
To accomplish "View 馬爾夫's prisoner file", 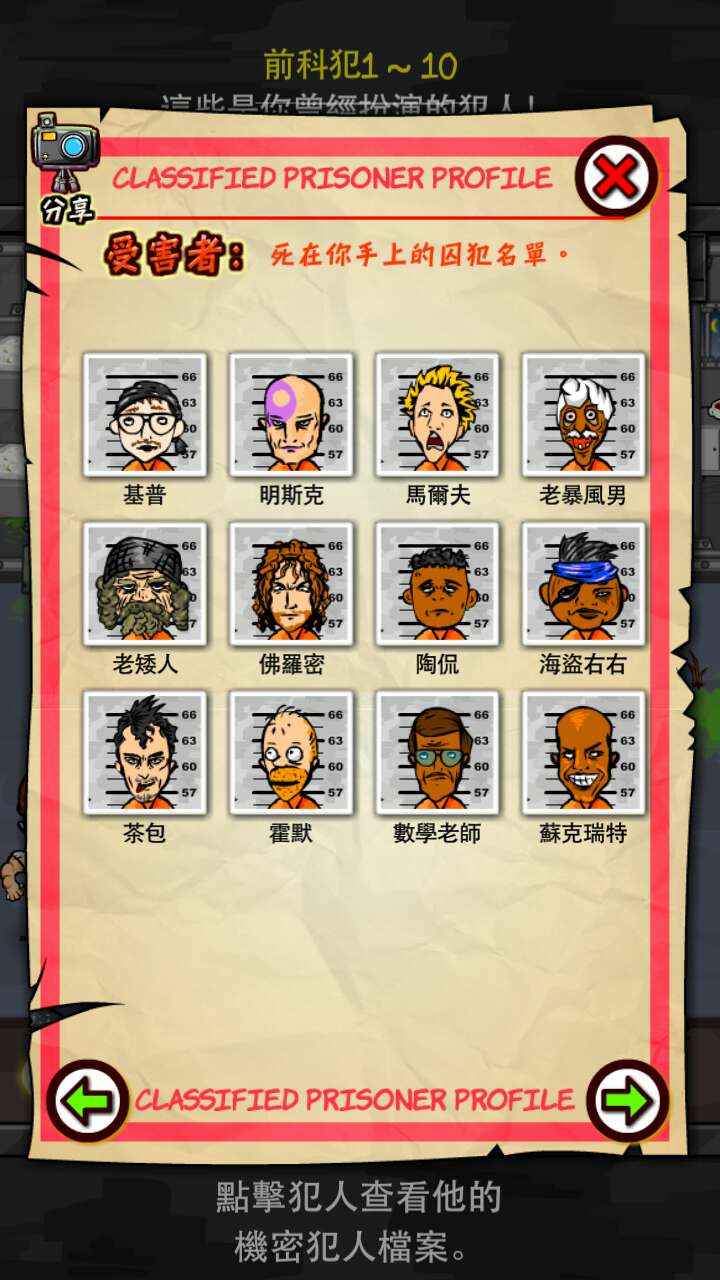I will [437, 415].
